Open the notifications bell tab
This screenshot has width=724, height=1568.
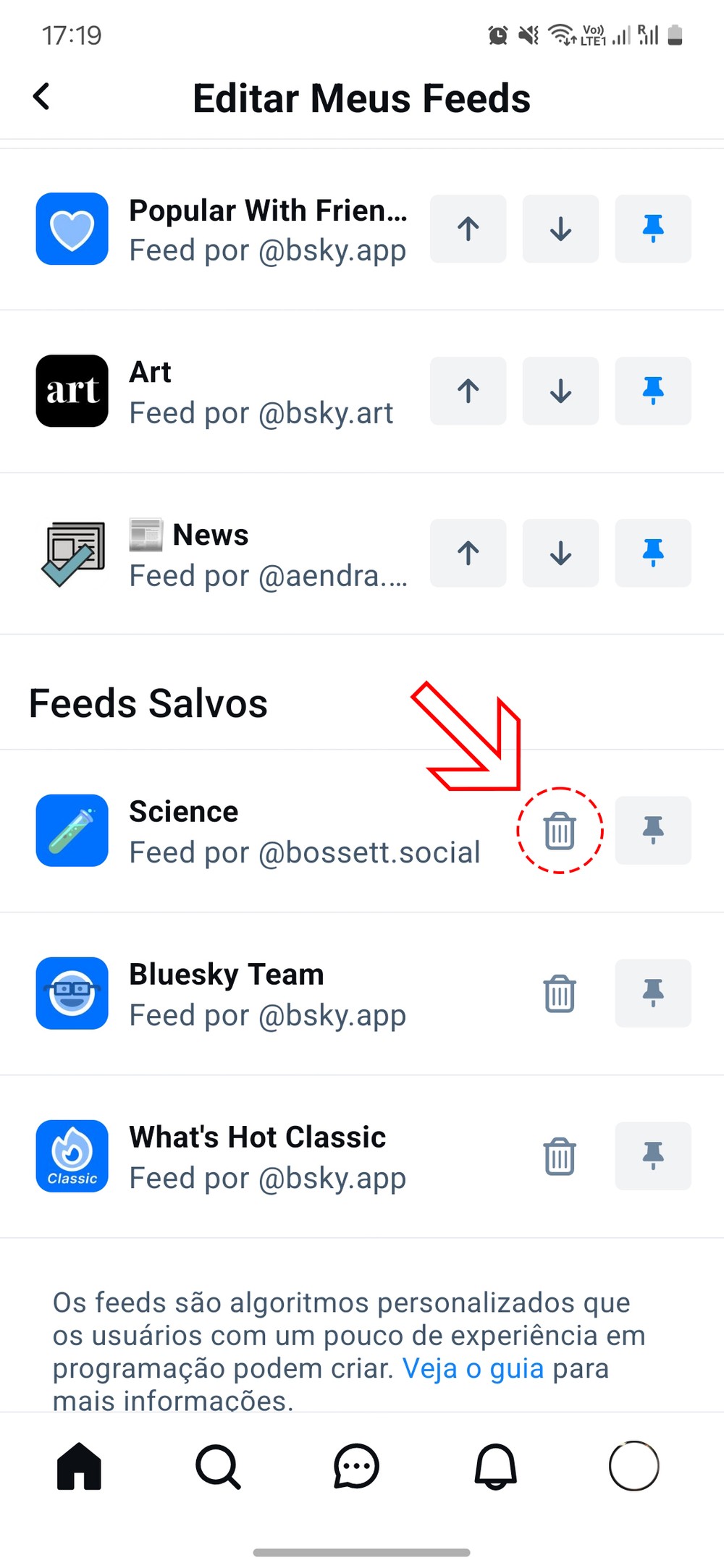point(495,1467)
